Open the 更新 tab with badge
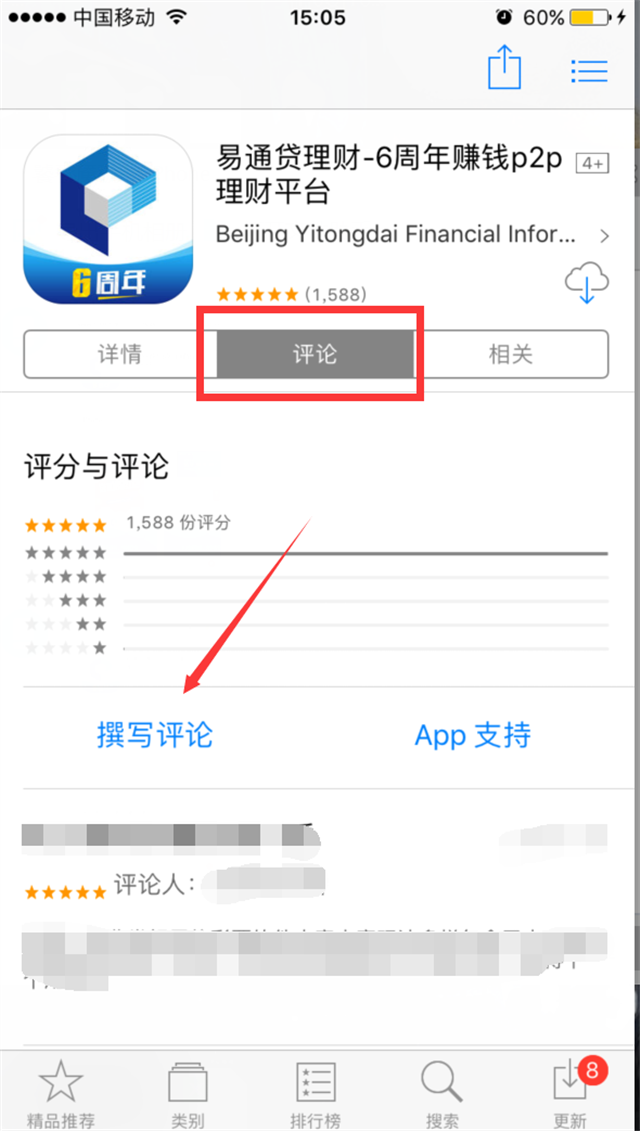This screenshot has width=640, height=1131. pos(570,1093)
